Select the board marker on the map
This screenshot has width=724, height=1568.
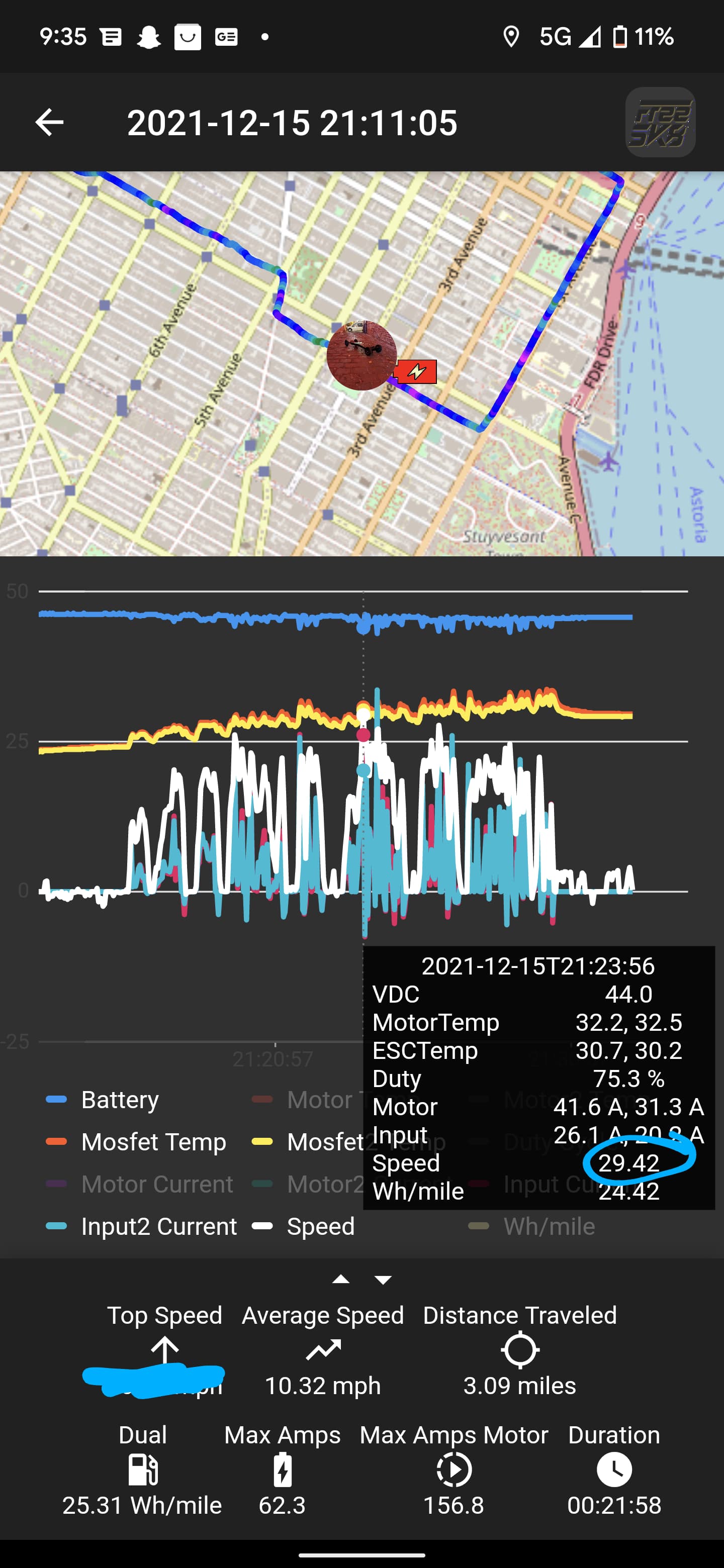point(361,355)
